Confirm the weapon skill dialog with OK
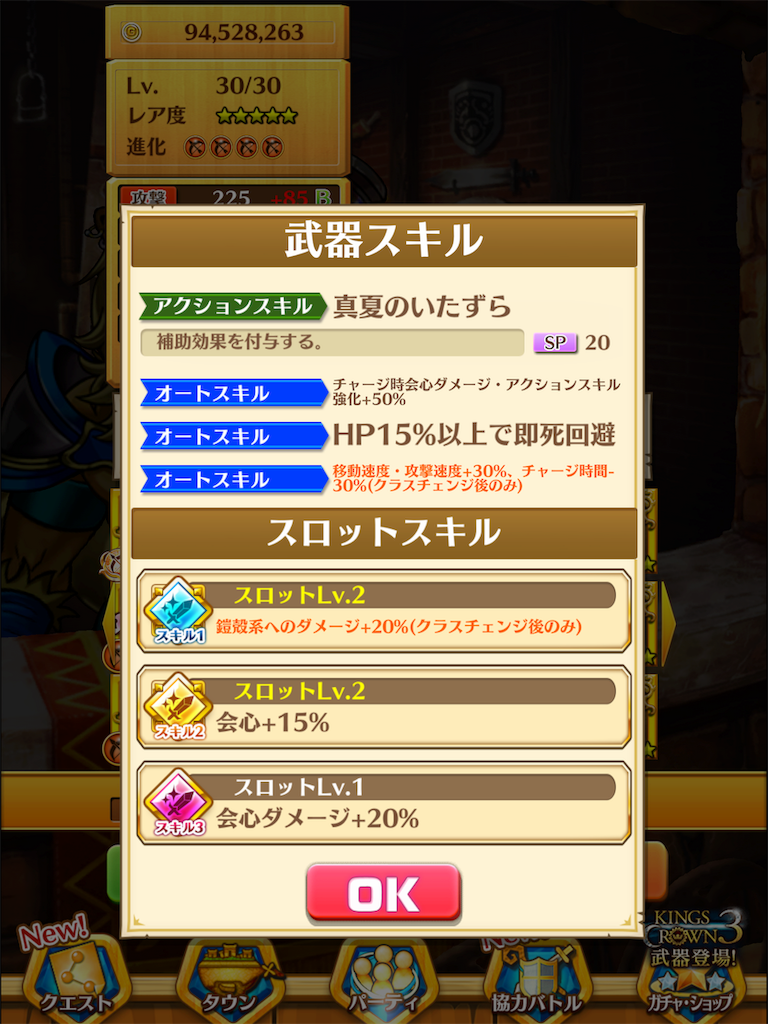Viewport: 768px width, 1024px height. (383, 893)
